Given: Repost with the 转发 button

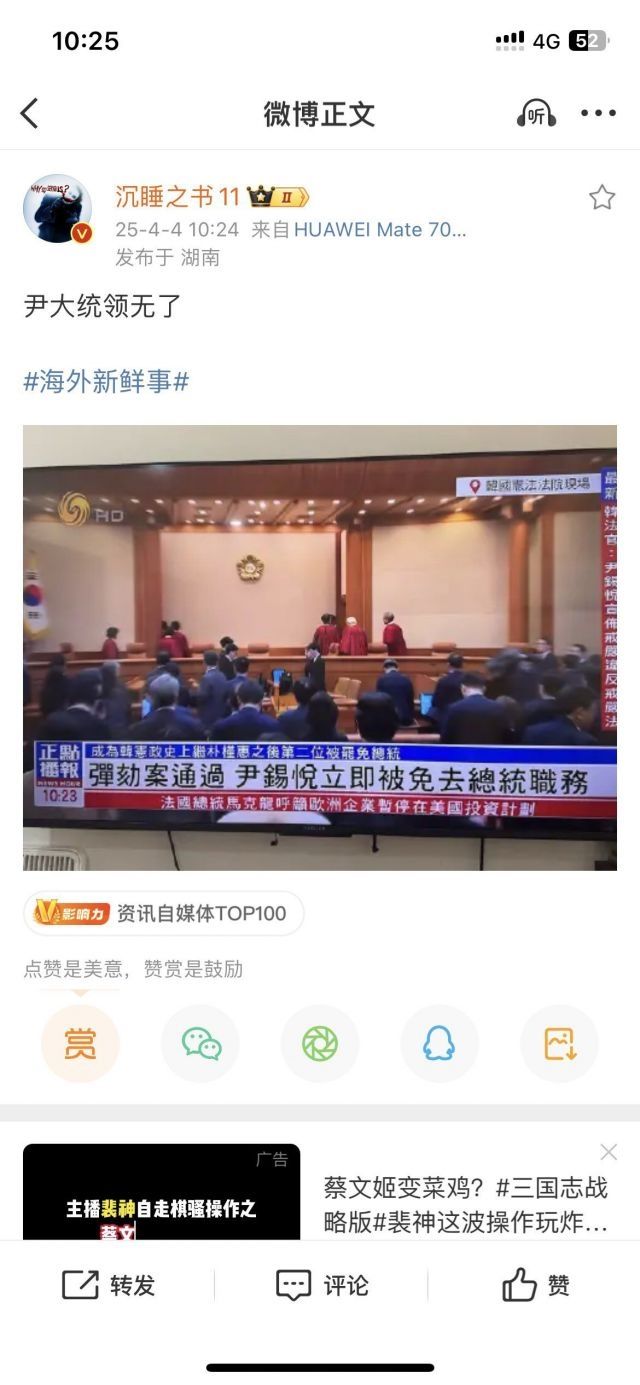Looking at the screenshot, I should [108, 1285].
